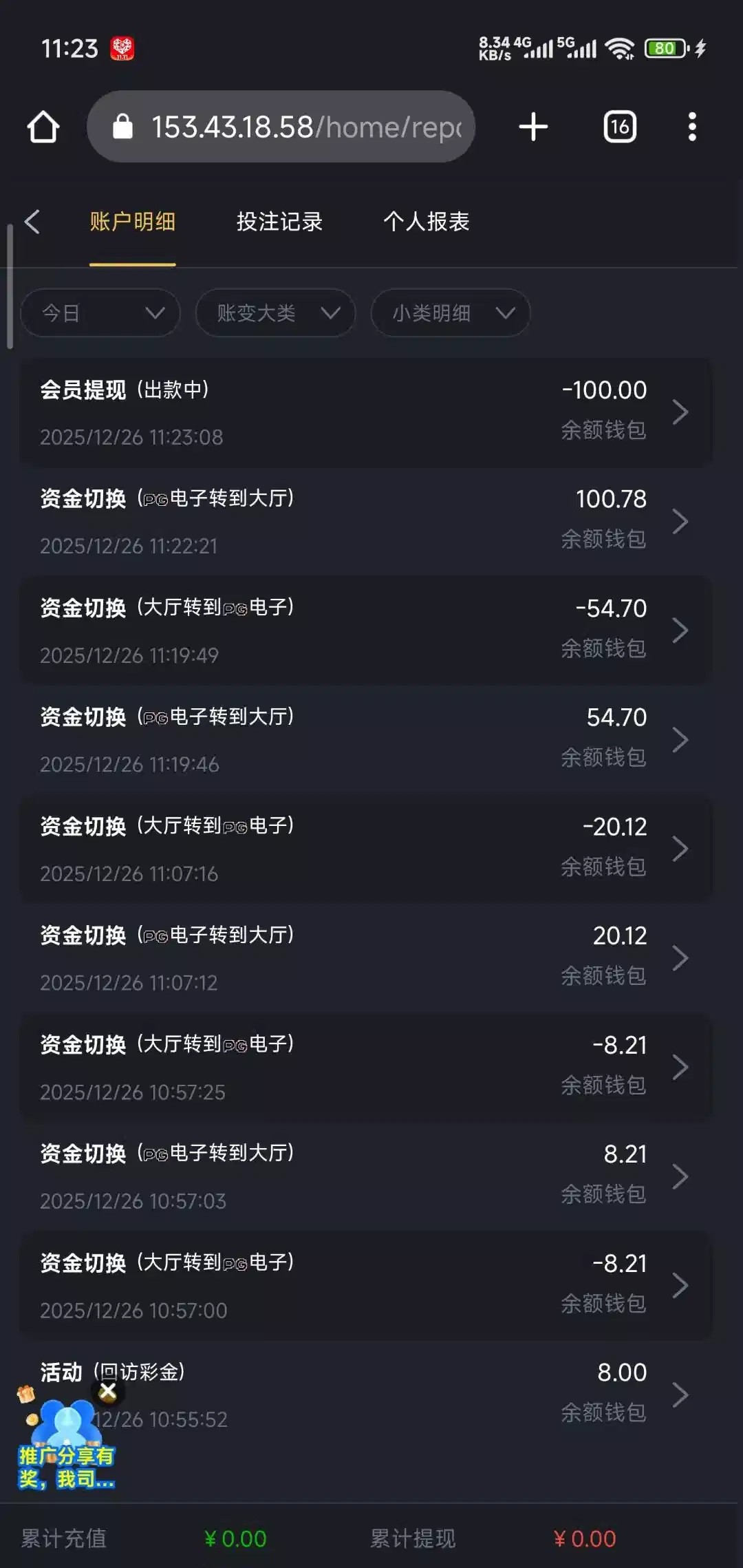This screenshot has height=1568, width=743.
Task: Open the 会员提现 -100.00 record
Action: (x=365, y=413)
